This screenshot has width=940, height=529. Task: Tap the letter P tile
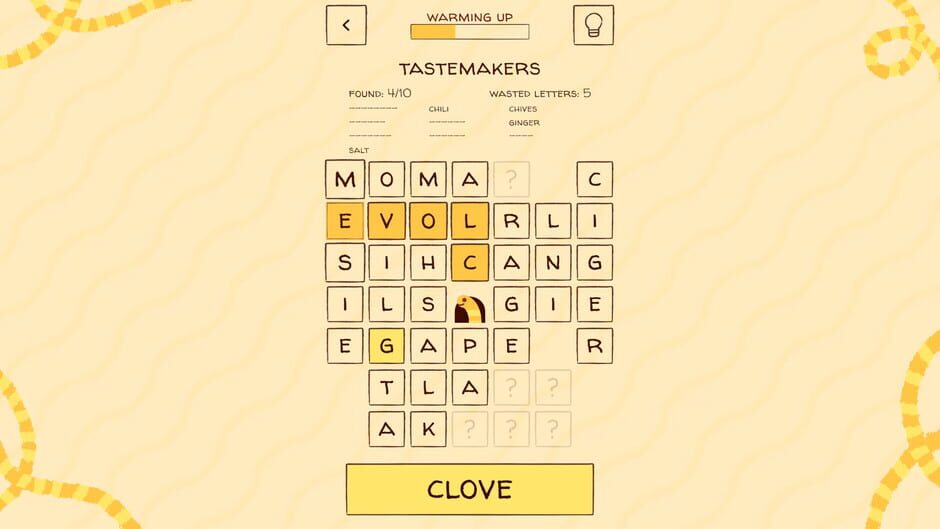469,346
